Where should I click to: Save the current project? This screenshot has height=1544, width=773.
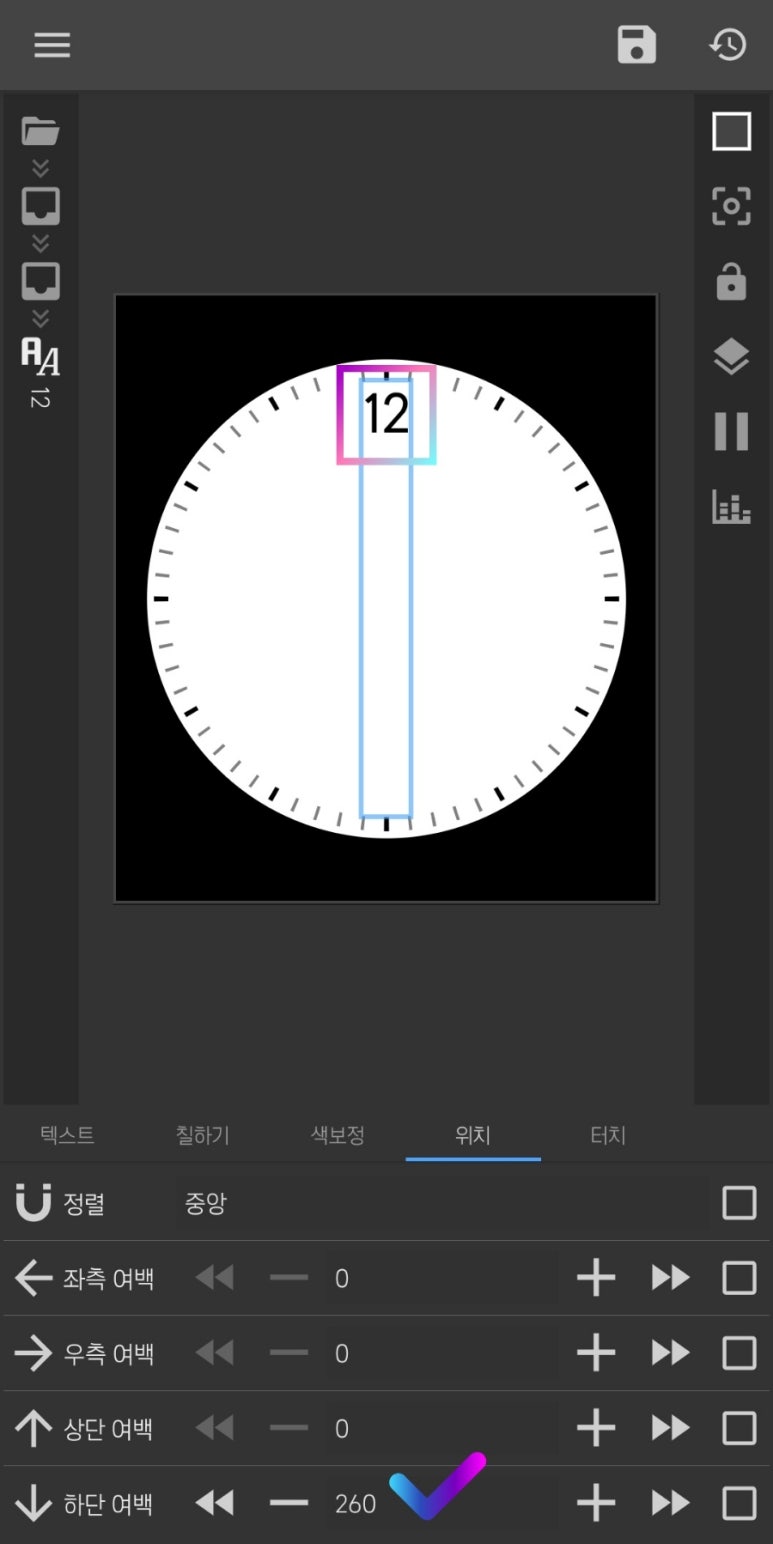tap(637, 45)
